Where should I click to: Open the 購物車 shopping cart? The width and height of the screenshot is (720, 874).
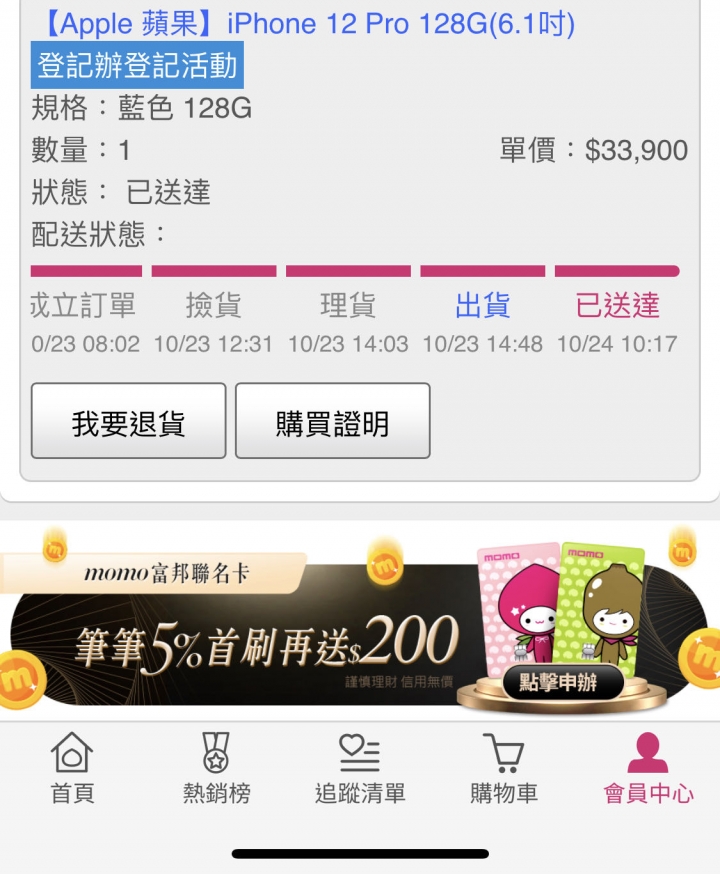[504, 770]
